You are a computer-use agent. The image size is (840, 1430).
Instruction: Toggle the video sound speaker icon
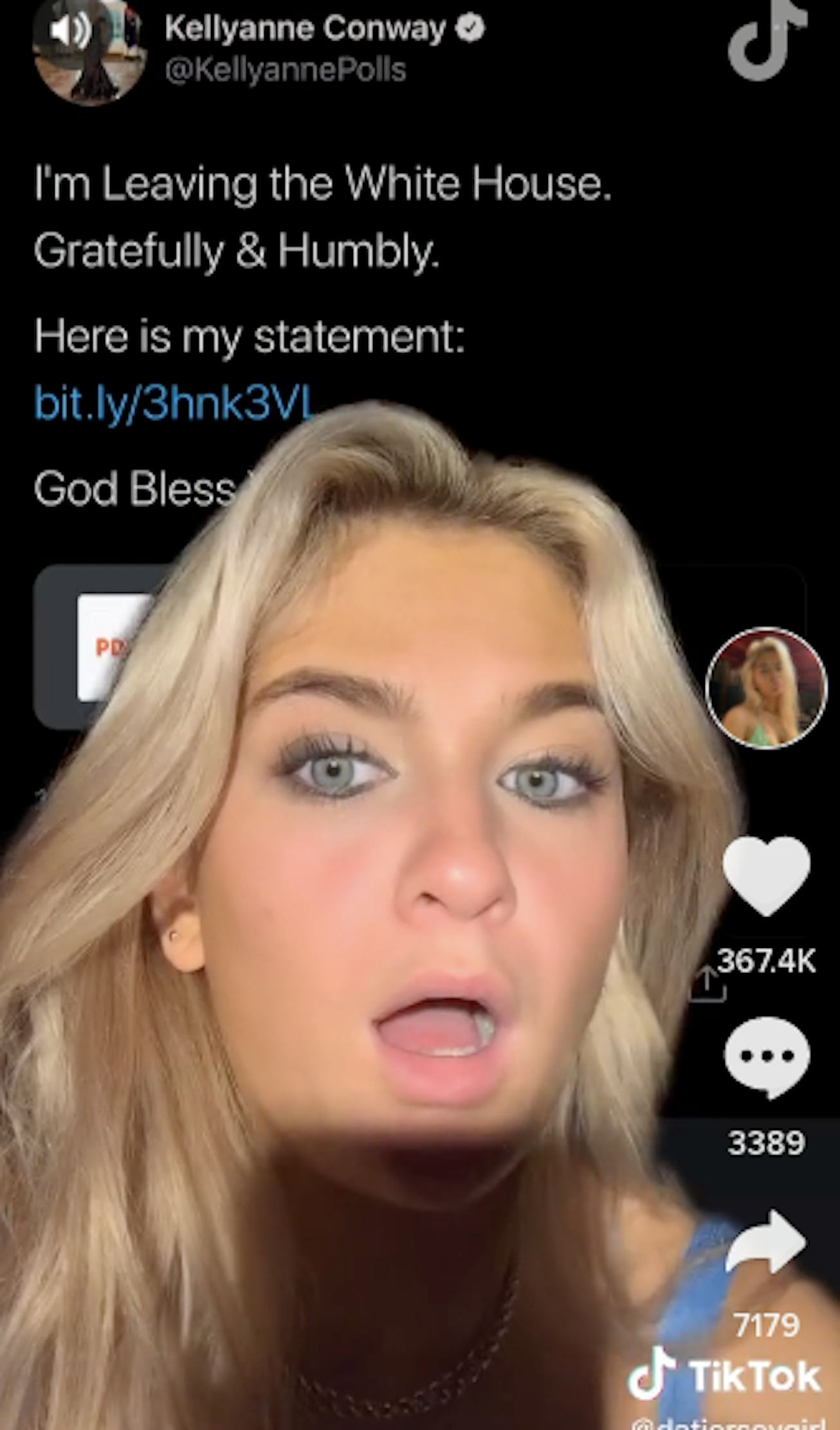(70, 32)
